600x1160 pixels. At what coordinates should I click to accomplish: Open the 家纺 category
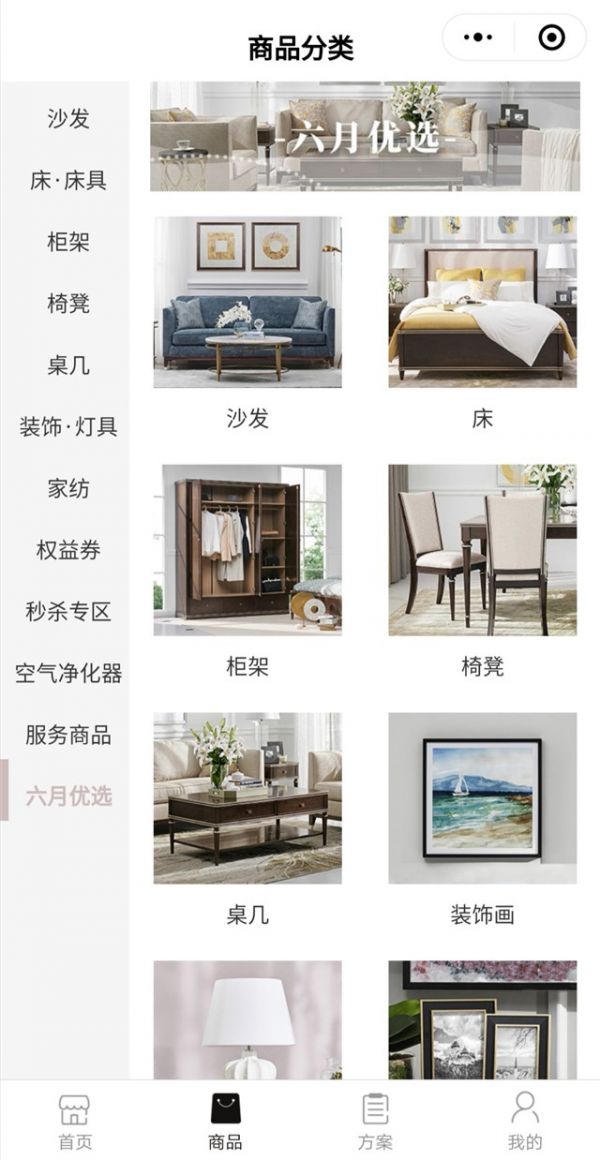[x=68, y=489]
